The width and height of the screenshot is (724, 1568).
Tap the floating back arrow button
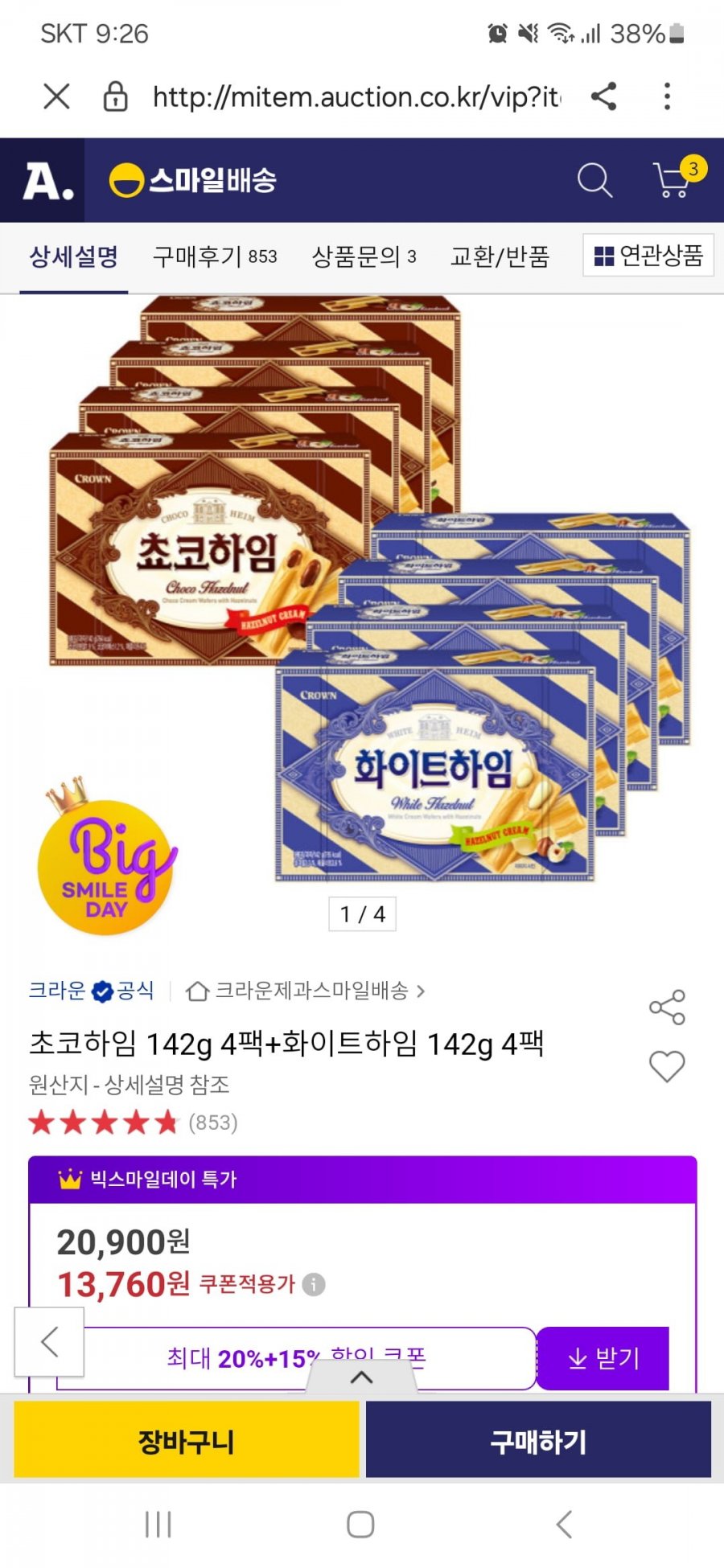point(49,1342)
